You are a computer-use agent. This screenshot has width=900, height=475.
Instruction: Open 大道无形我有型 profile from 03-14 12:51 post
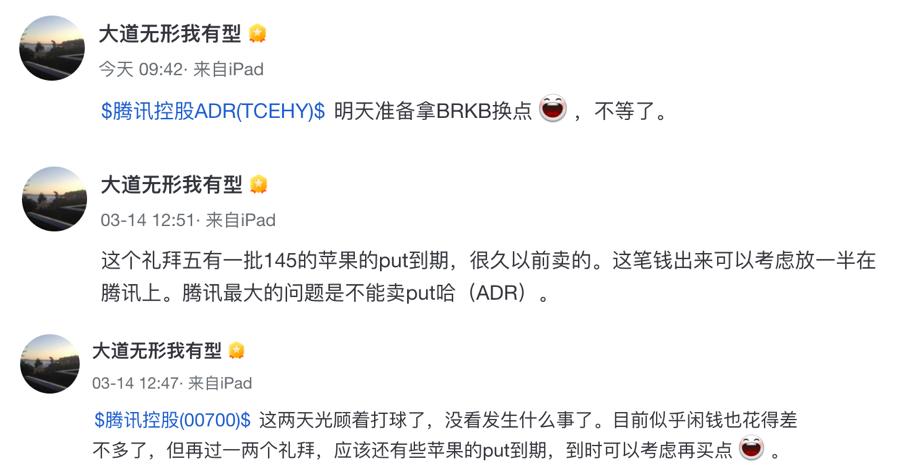pyautogui.click(x=171, y=185)
